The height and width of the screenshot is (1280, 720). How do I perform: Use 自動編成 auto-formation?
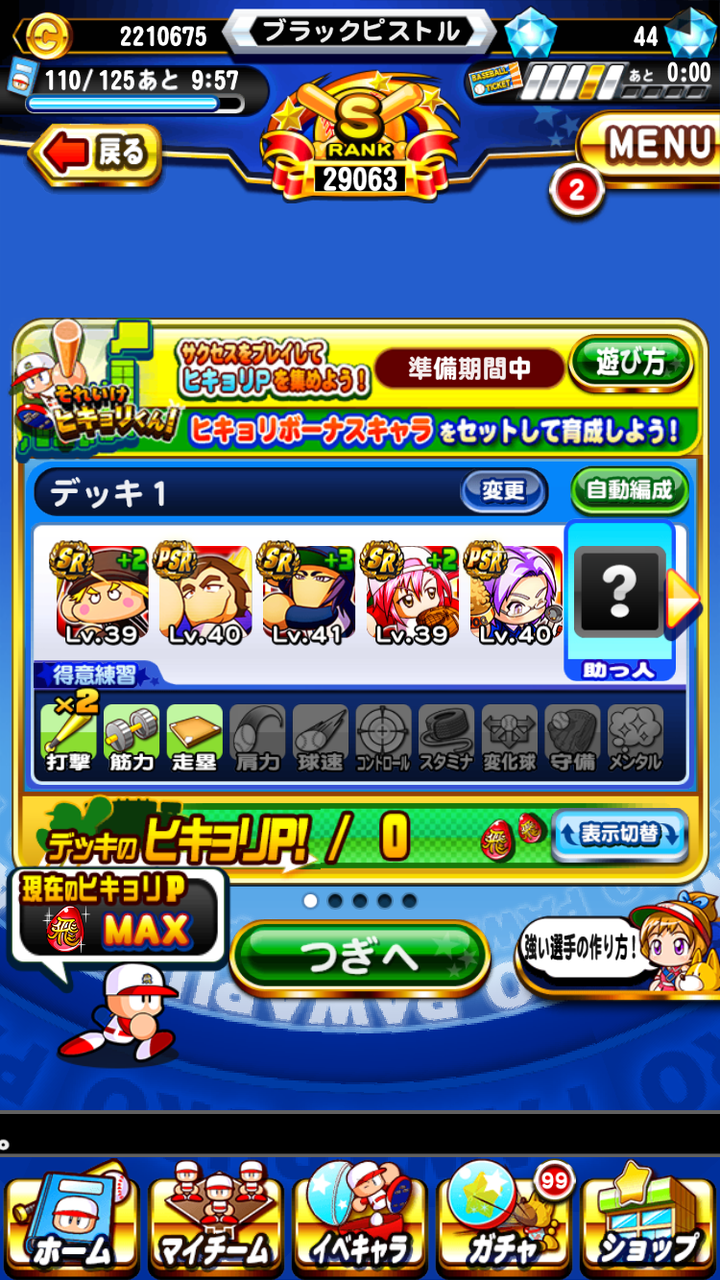pyautogui.click(x=630, y=491)
